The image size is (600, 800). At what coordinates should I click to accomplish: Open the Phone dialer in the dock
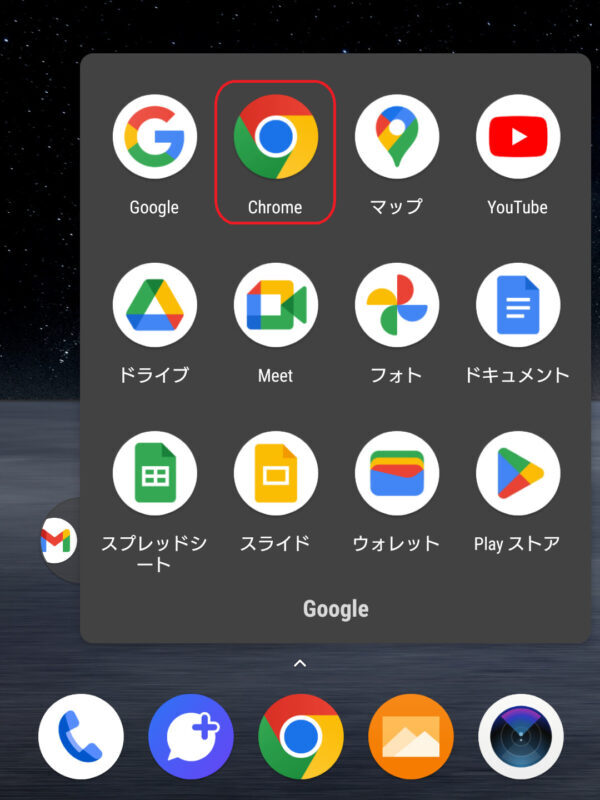(81, 737)
